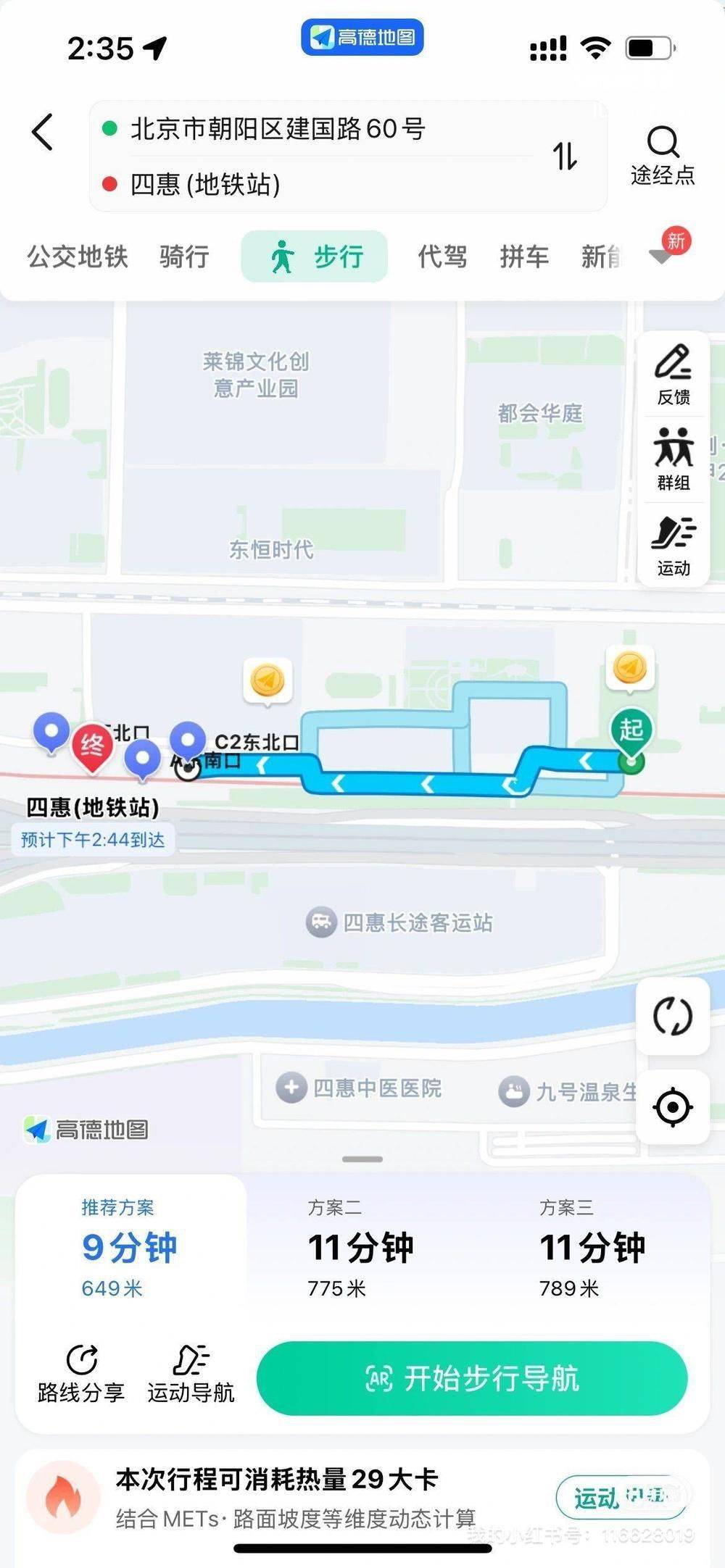Share the route via 路线分享
This screenshot has width=725, height=1568.
(81, 1375)
